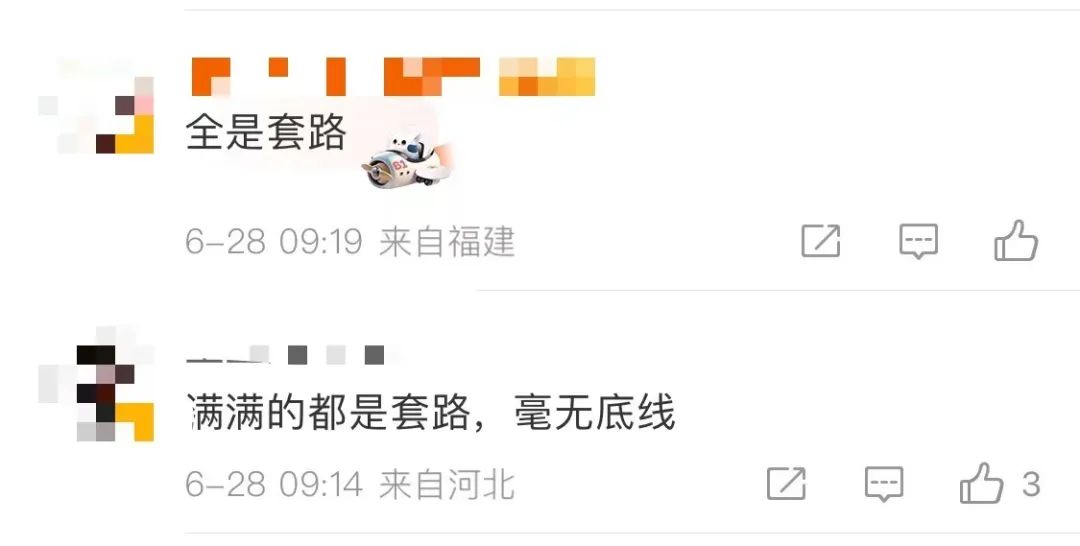Image resolution: width=1080 pixels, height=546 pixels.
Task: Open the 全是套路 commenter's avatar
Action: pos(97,111)
